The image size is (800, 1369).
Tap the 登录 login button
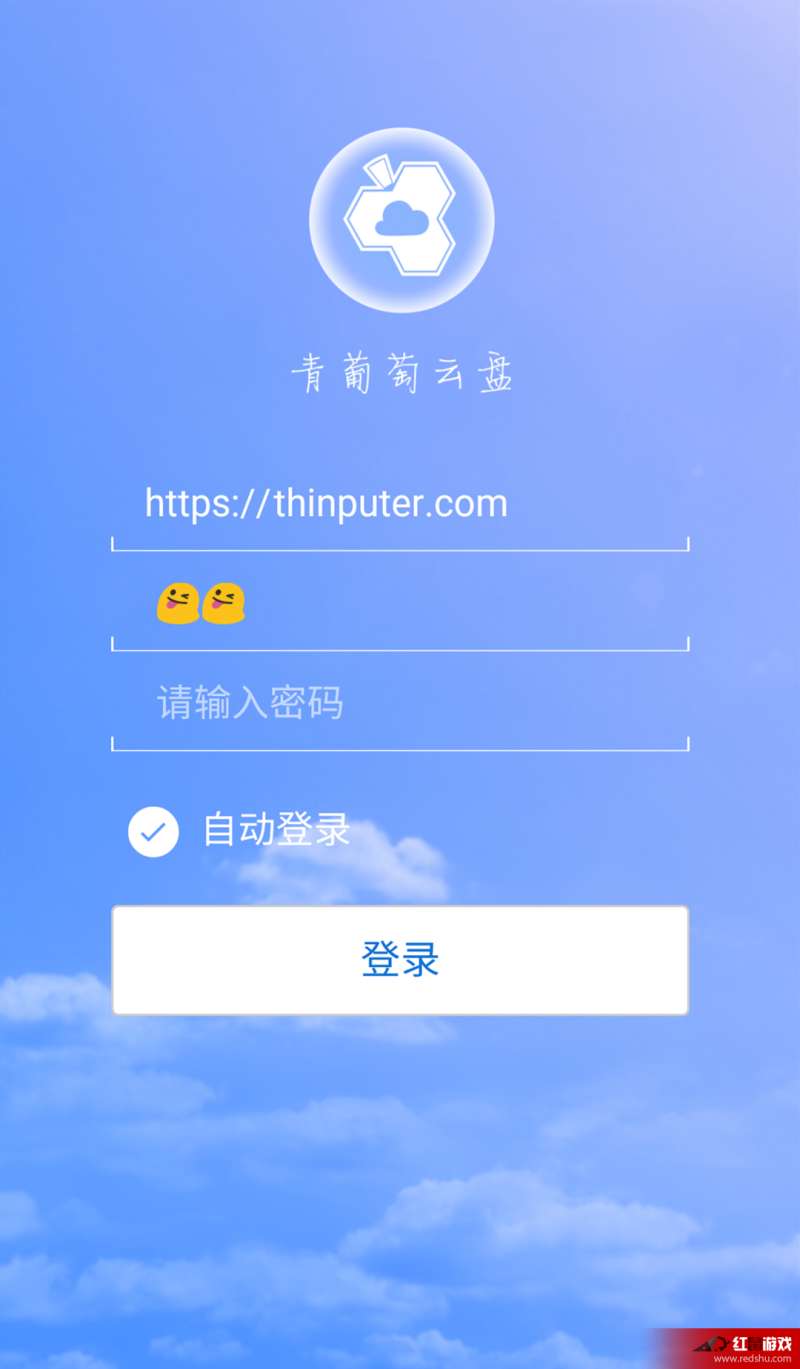coord(400,960)
